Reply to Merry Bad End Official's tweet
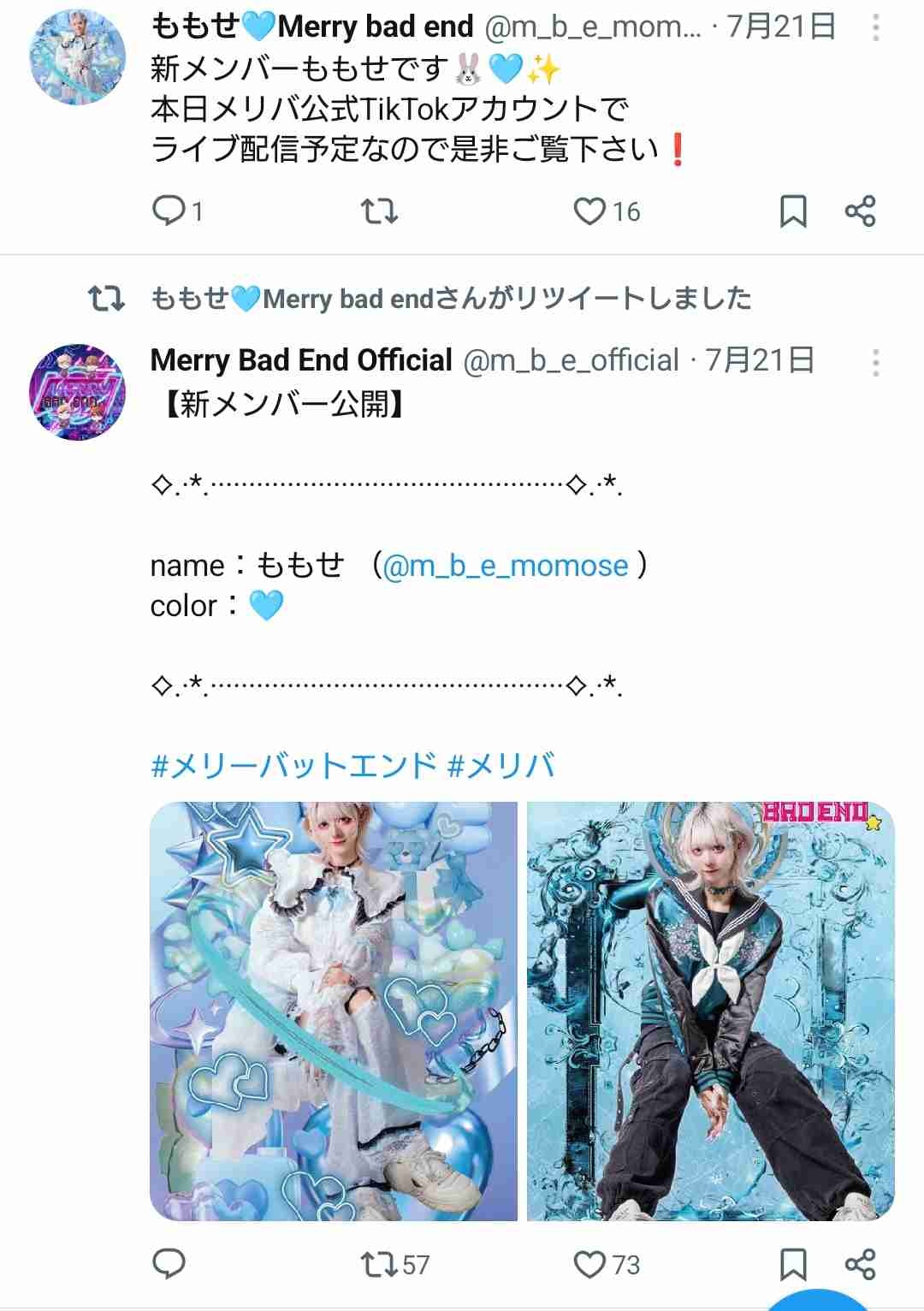The width and height of the screenshot is (924, 1311). (x=169, y=1264)
